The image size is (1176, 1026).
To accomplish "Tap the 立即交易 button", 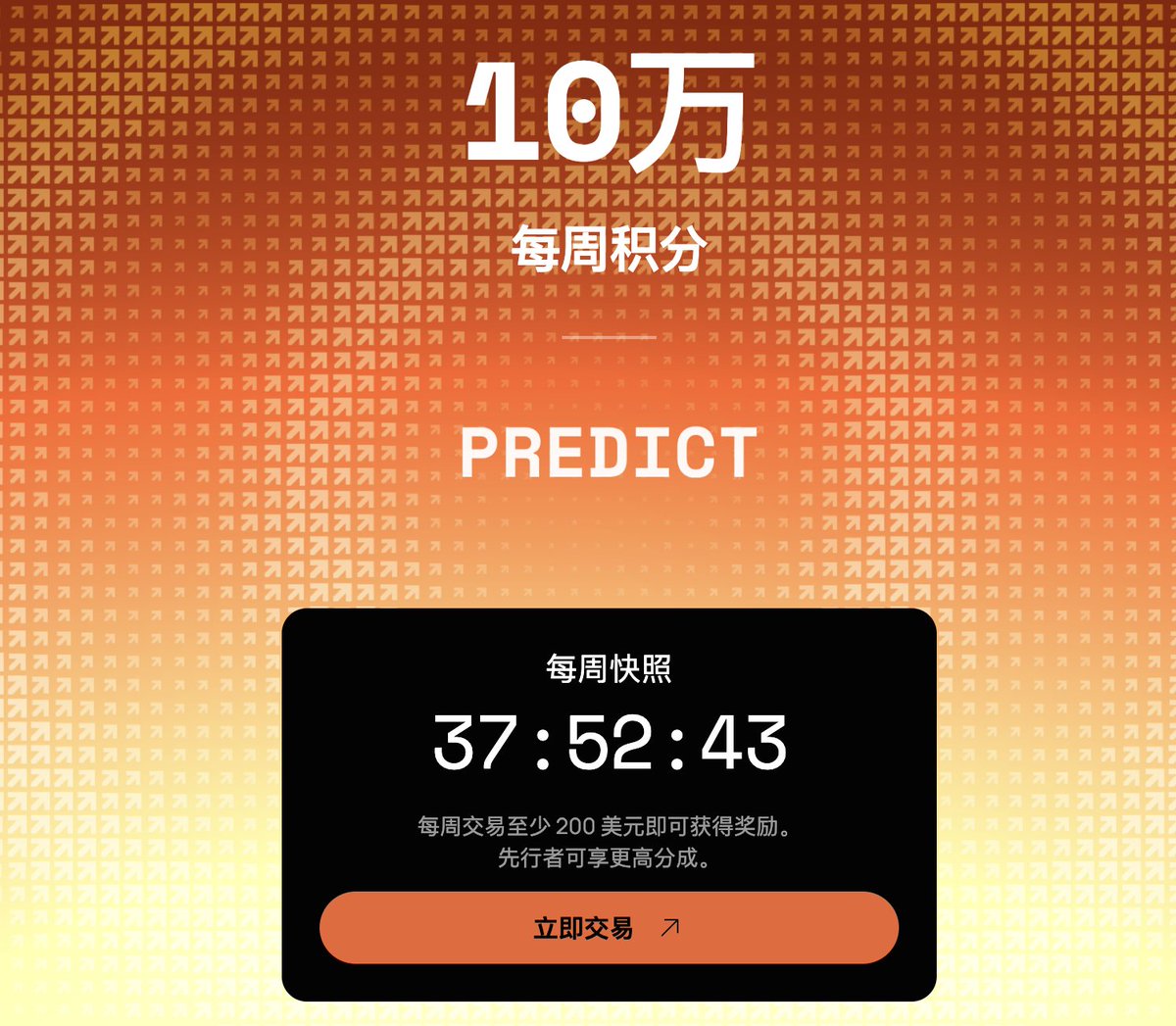I will (x=608, y=927).
